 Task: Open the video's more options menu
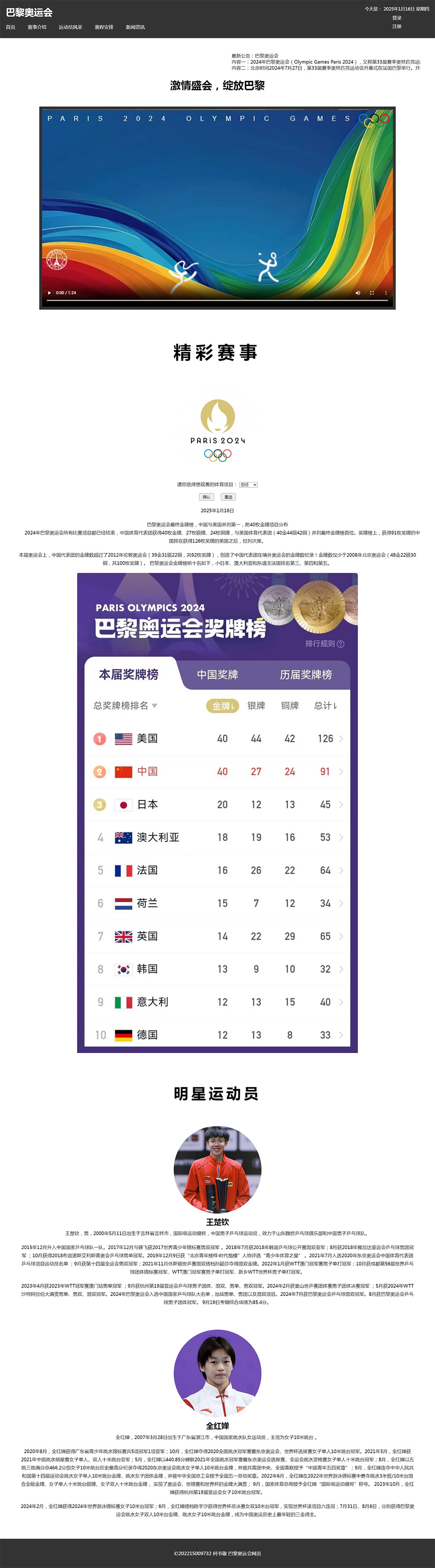(x=386, y=293)
